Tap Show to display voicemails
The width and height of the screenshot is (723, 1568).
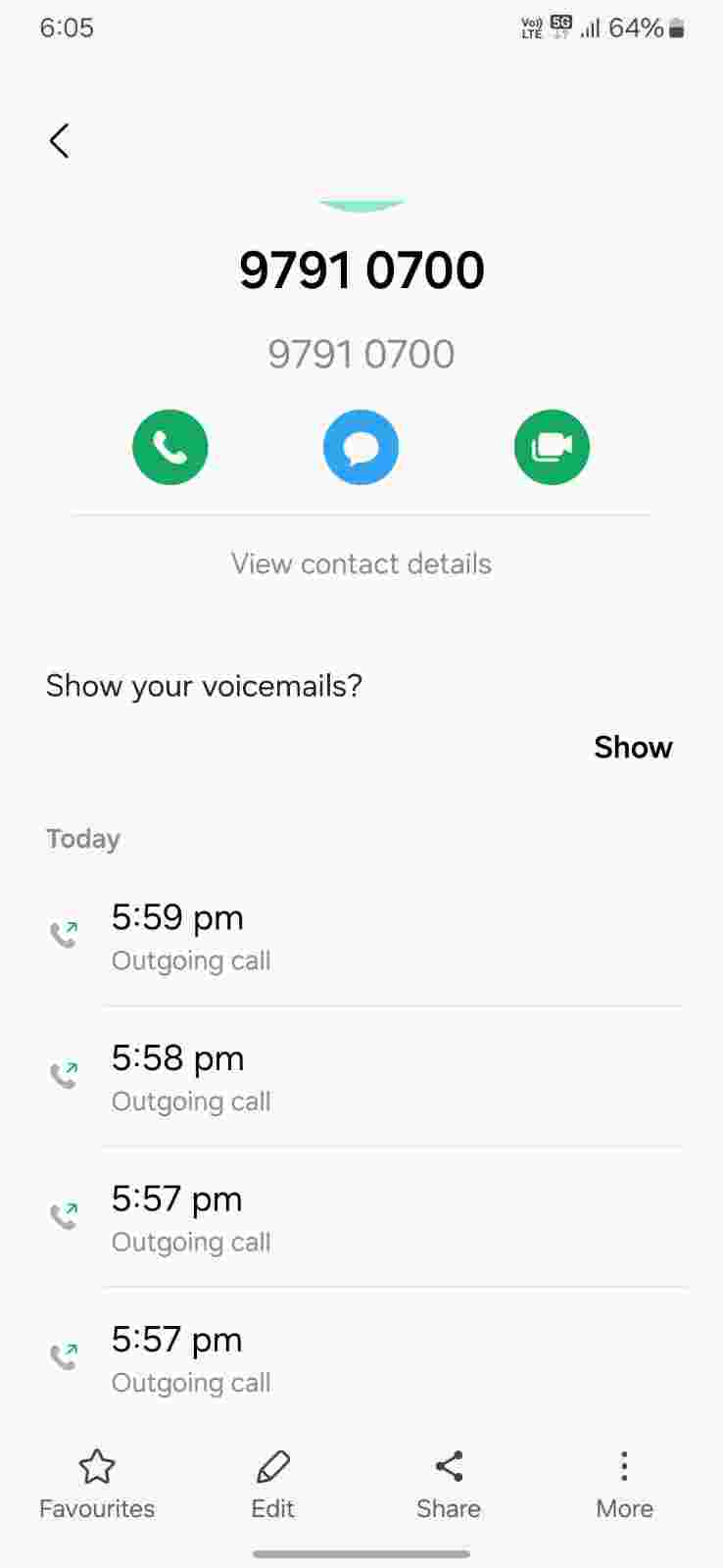point(632,748)
